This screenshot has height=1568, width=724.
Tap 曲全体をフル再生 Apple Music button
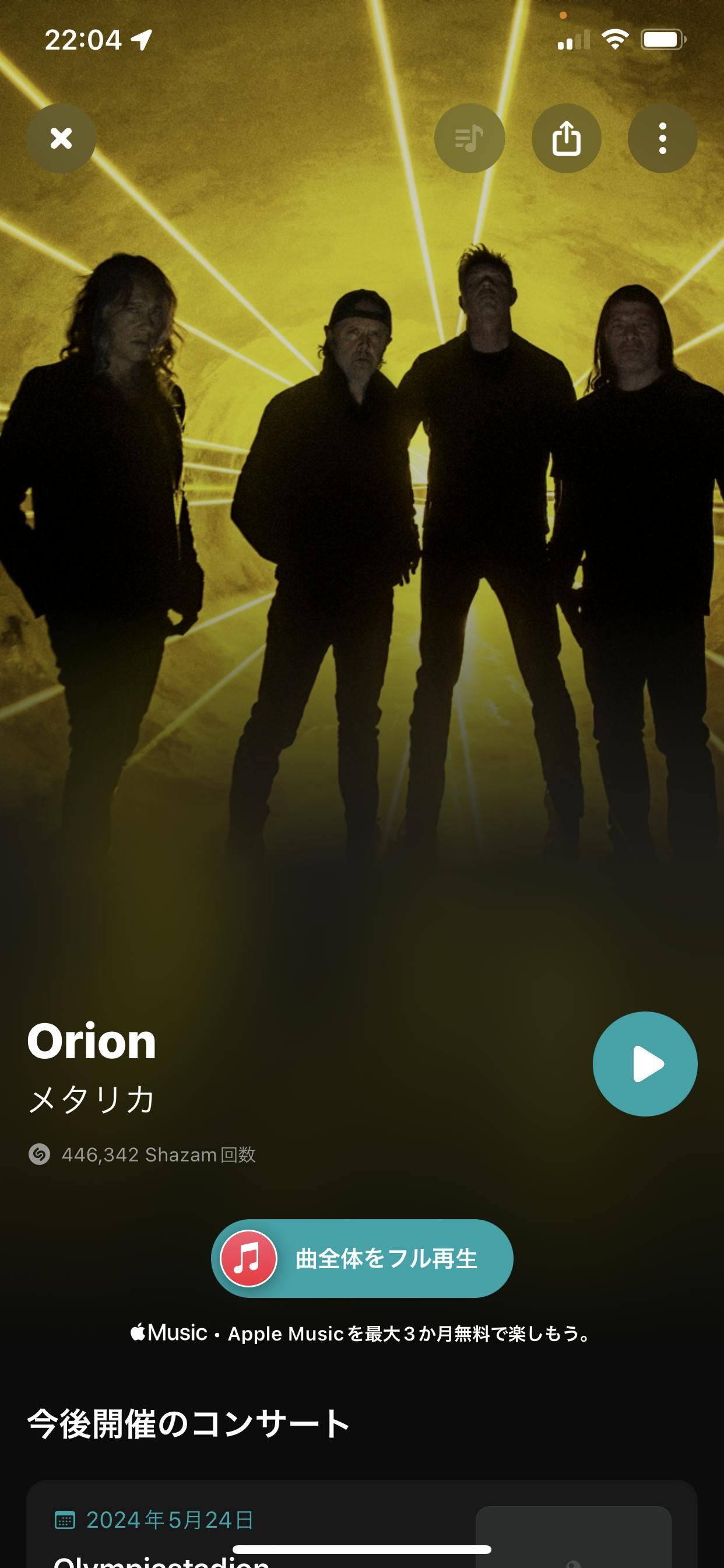coord(362,1258)
